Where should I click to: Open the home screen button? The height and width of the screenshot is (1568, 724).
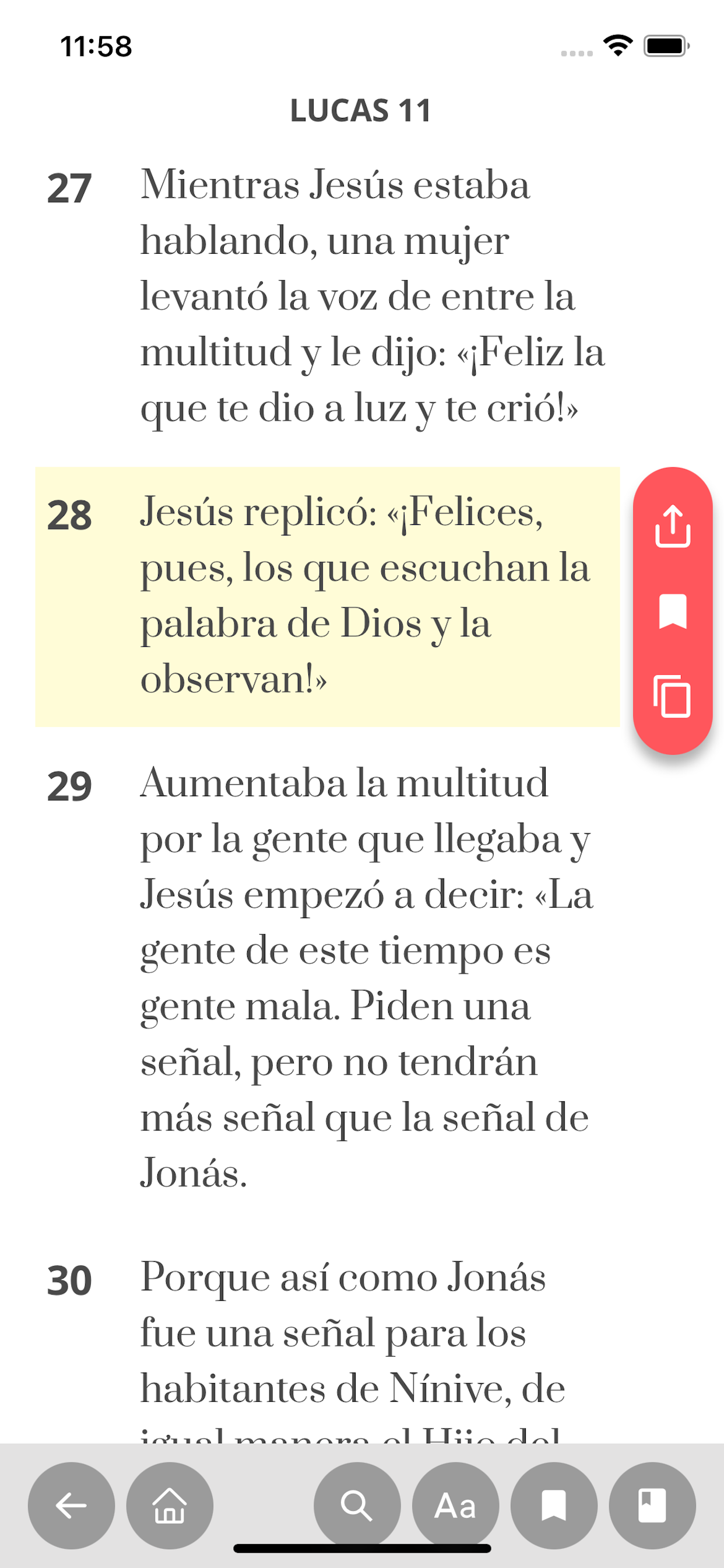click(170, 1506)
